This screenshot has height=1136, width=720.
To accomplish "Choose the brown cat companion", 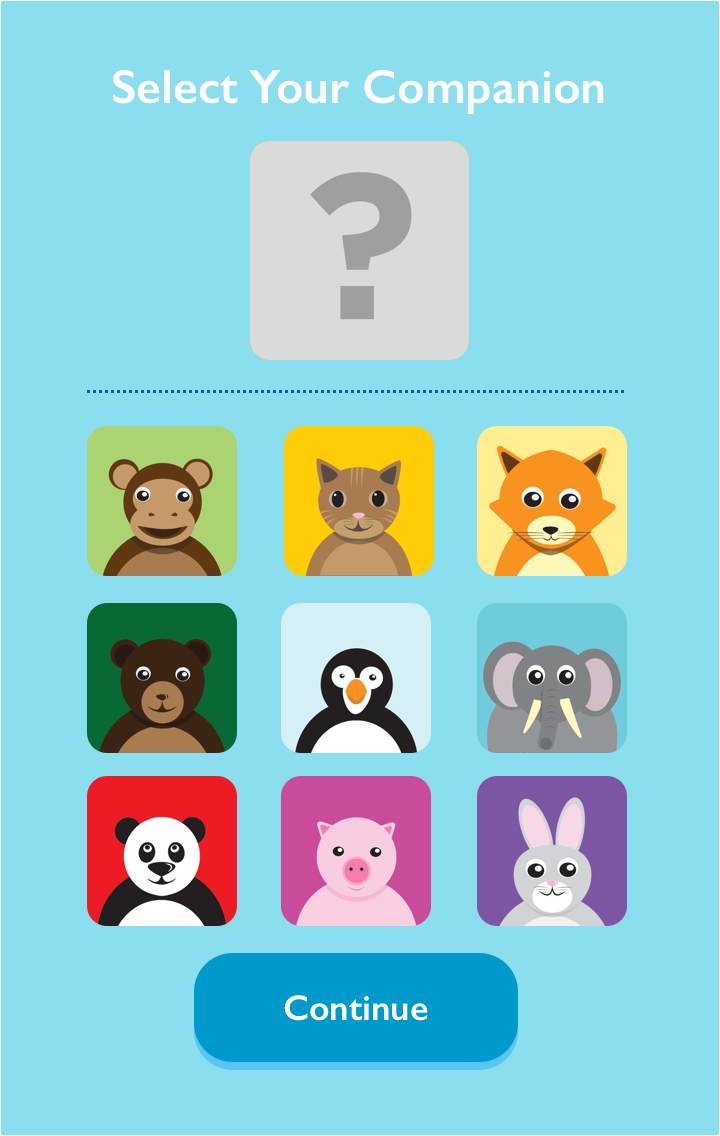I will 358,501.
